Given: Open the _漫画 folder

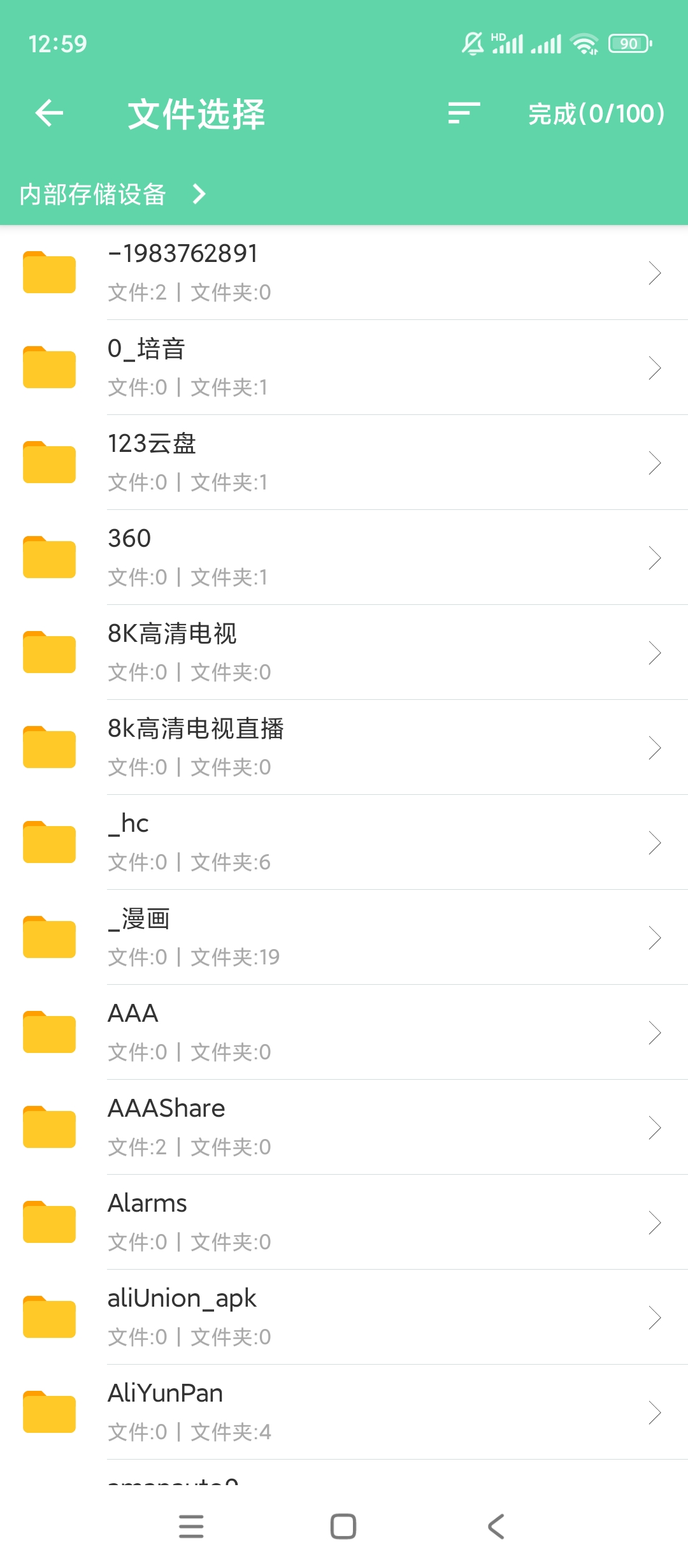Looking at the screenshot, I should point(344,938).
